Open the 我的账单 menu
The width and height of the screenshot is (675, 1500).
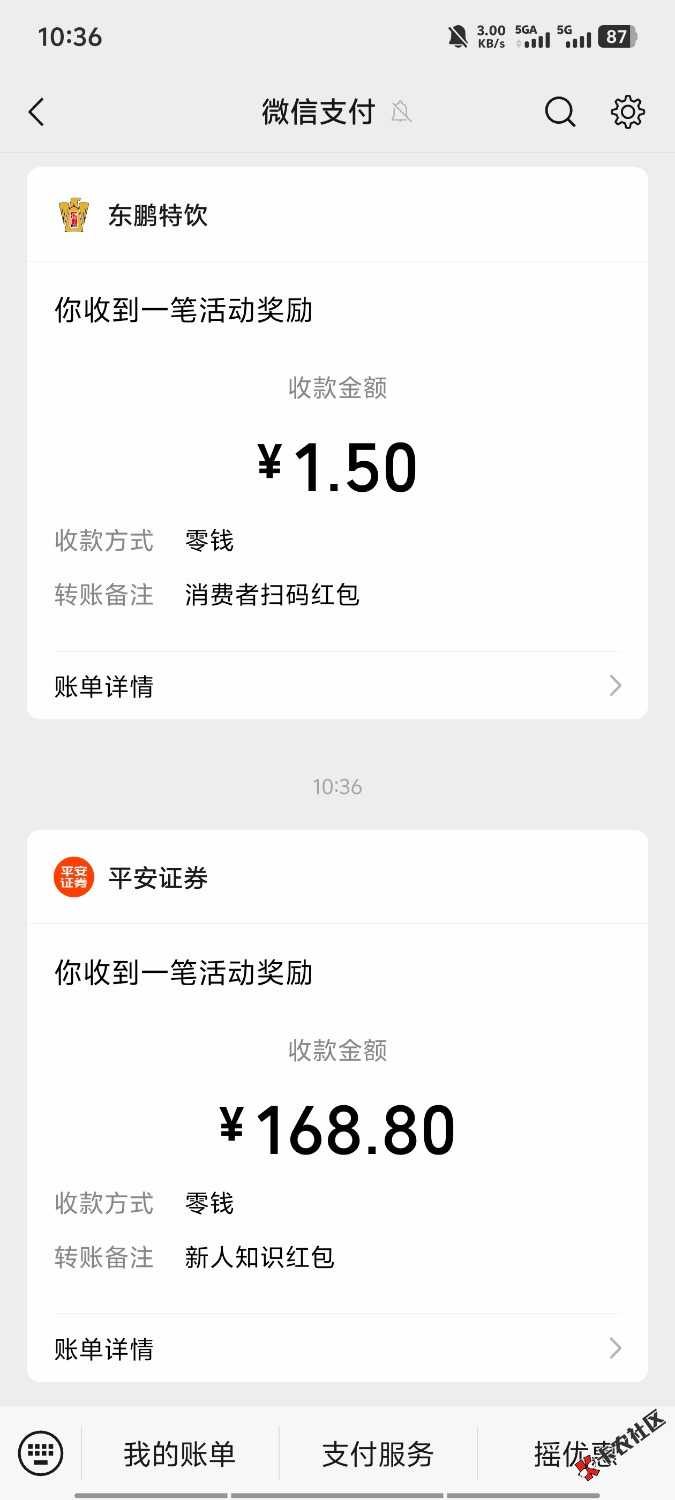click(x=180, y=1453)
